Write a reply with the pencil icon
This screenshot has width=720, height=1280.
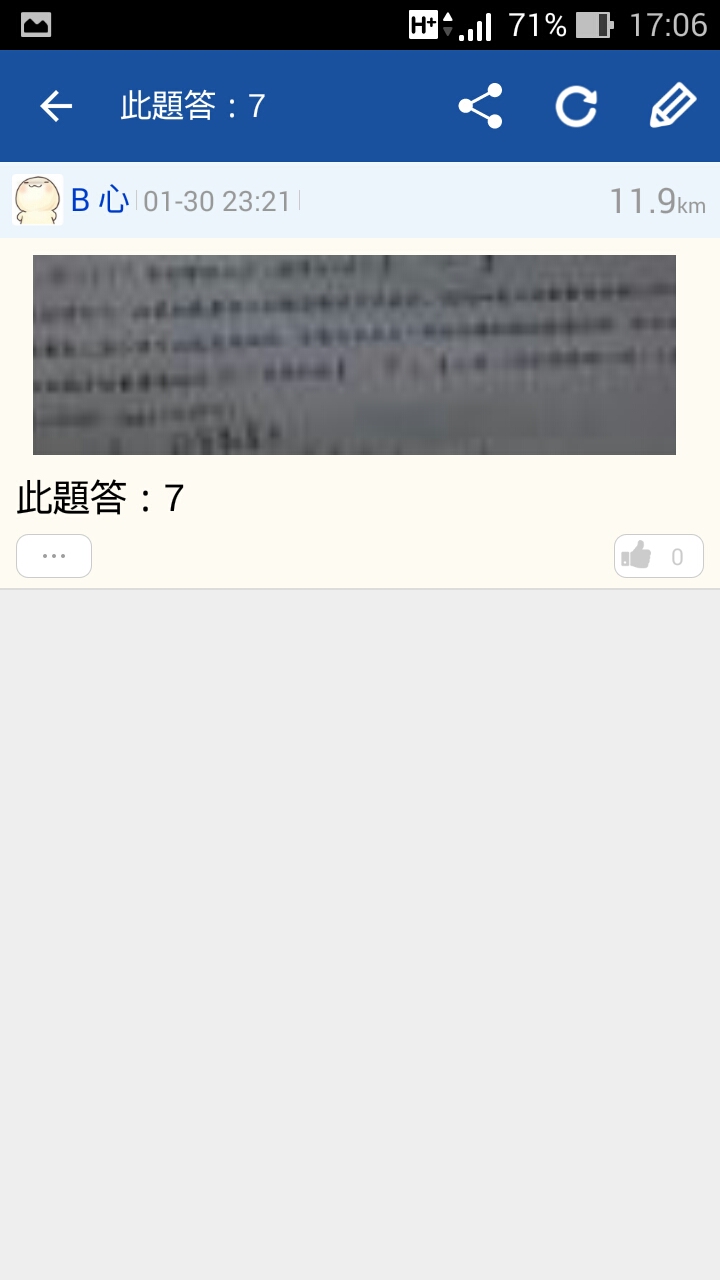click(672, 106)
